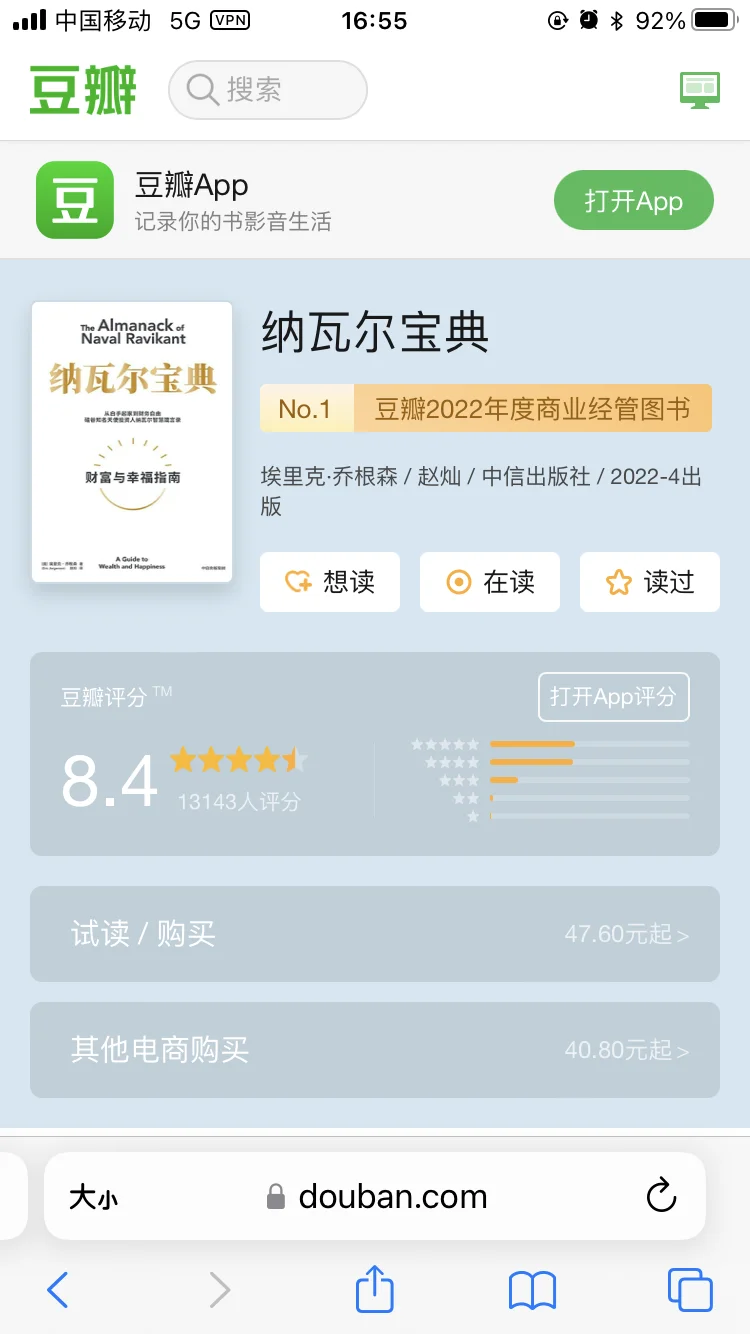Share this page from Safari
Screen dimensions: 750x1334
(x=375, y=1288)
